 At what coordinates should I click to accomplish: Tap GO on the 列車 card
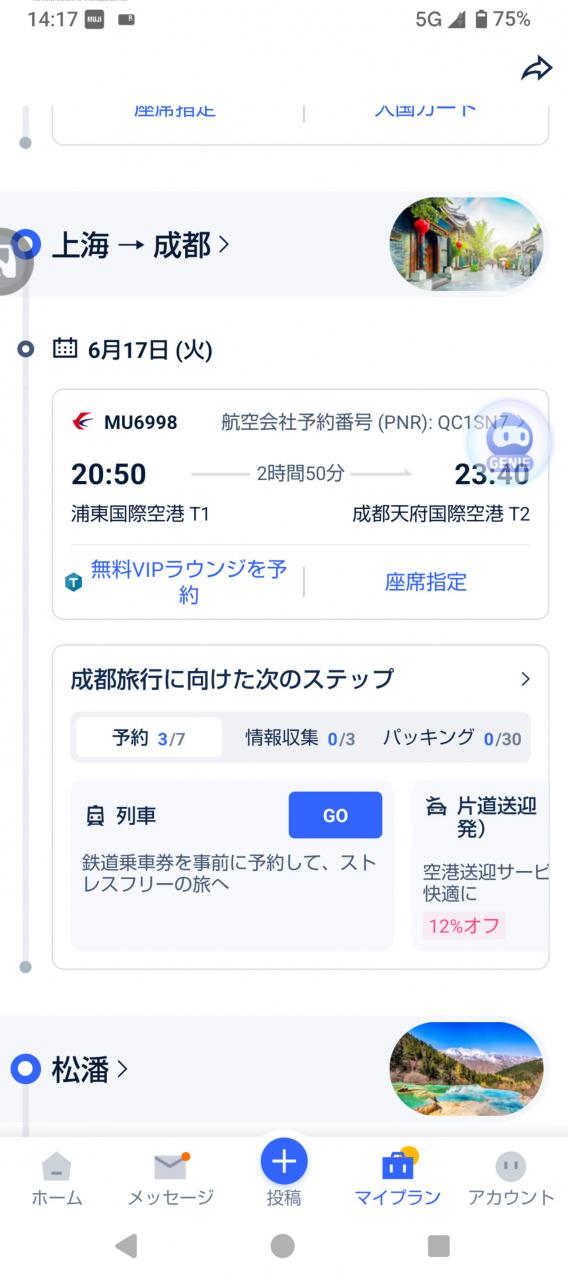(x=335, y=815)
